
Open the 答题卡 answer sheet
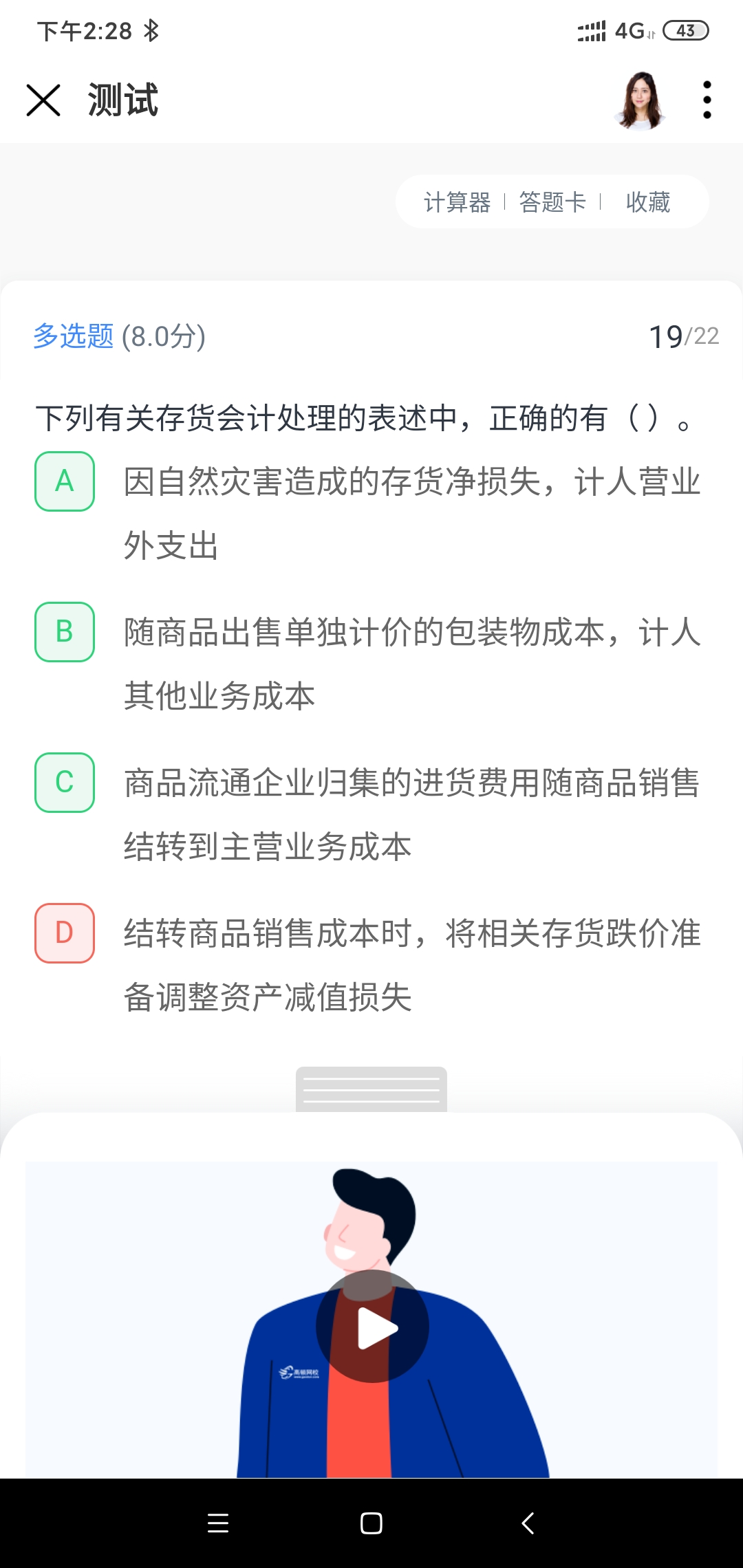(x=552, y=202)
